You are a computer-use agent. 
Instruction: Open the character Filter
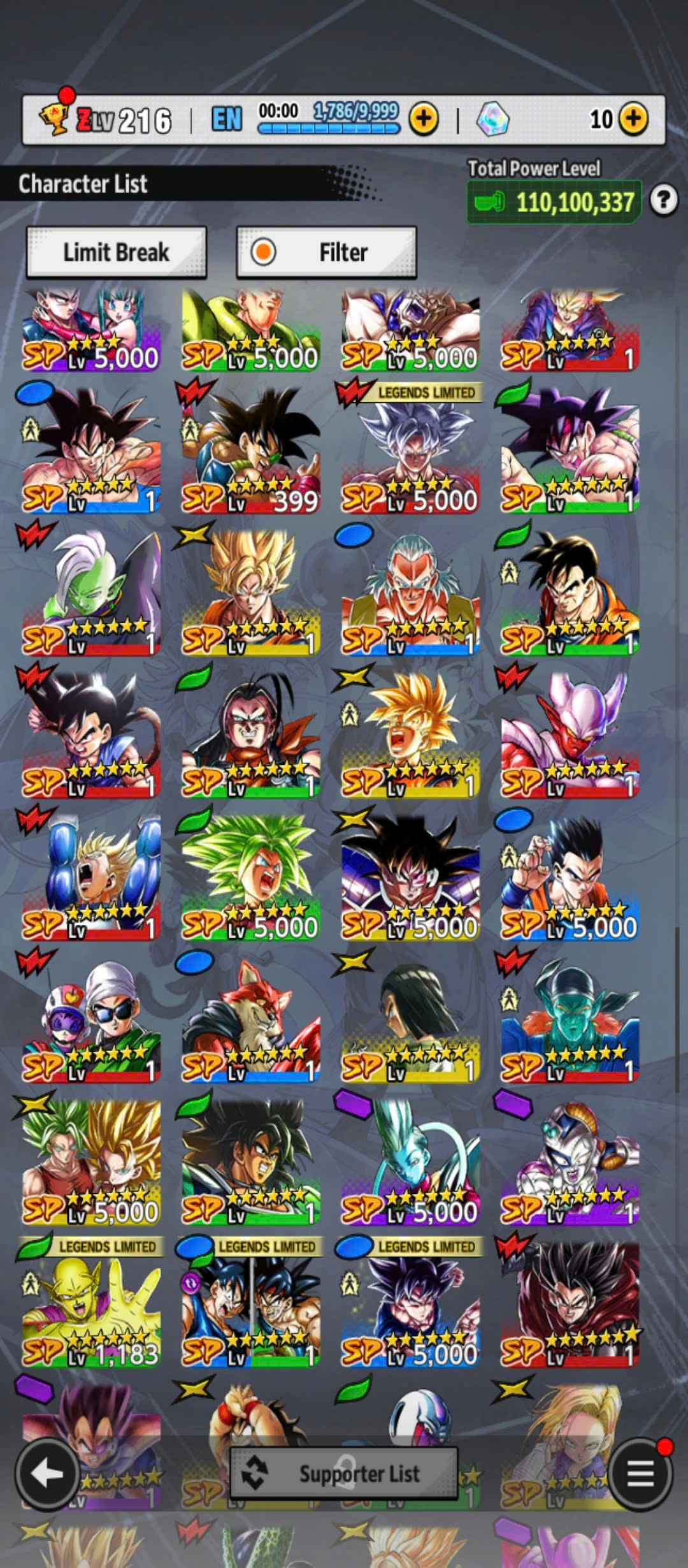[x=326, y=252]
